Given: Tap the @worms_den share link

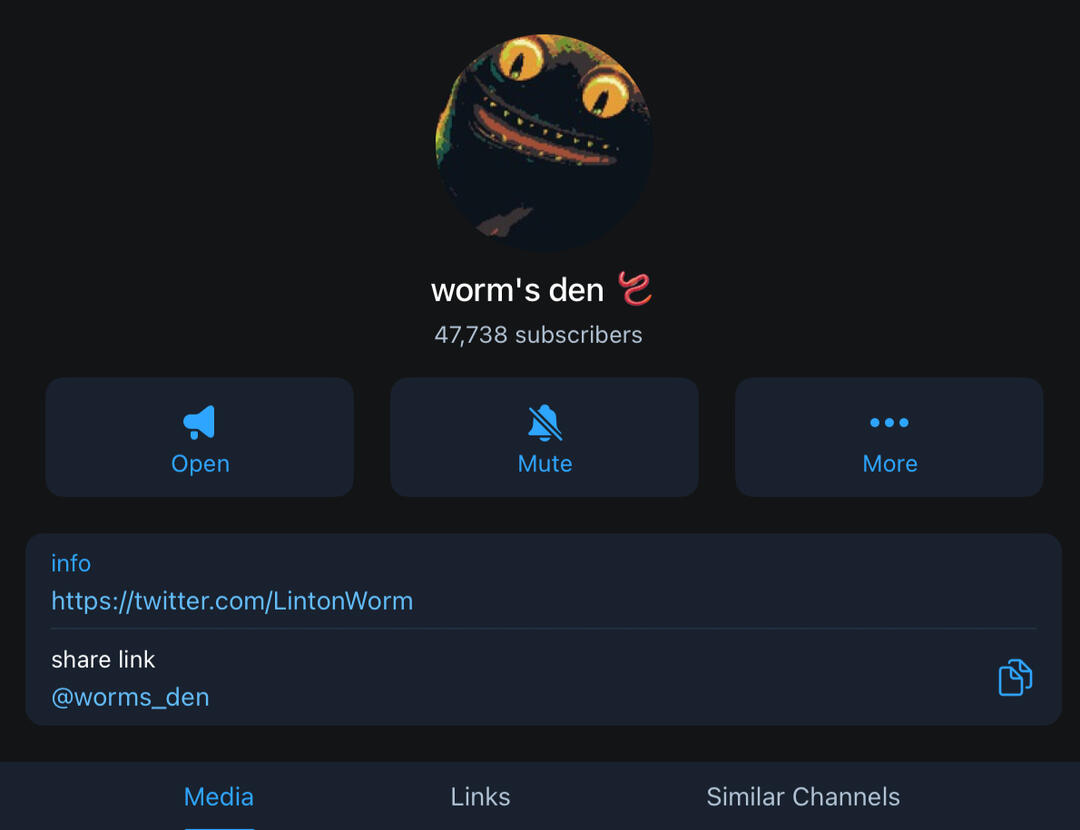Looking at the screenshot, I should click(130, 697).
